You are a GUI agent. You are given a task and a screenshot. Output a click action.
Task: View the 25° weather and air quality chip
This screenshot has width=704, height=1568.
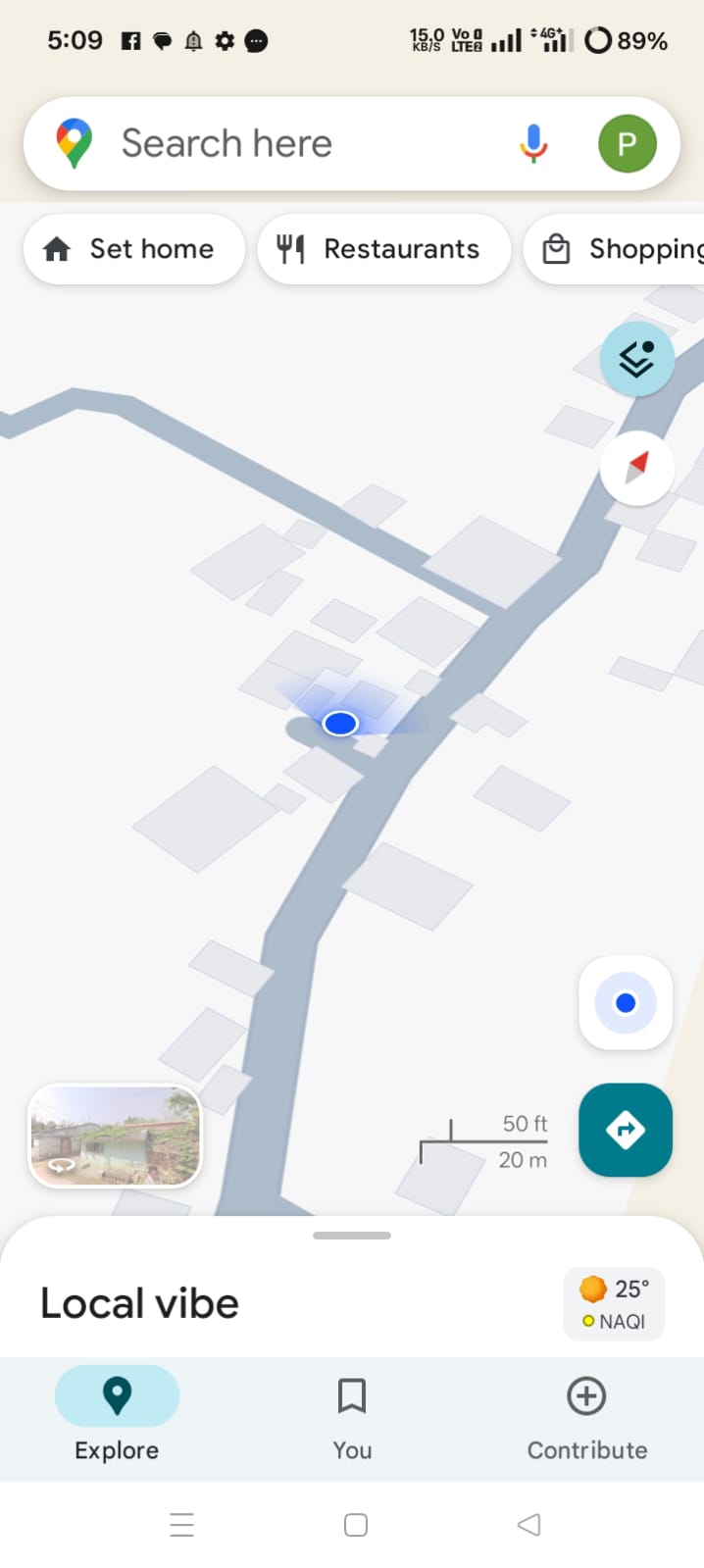pyautogui.click(x=614, y=1304)
